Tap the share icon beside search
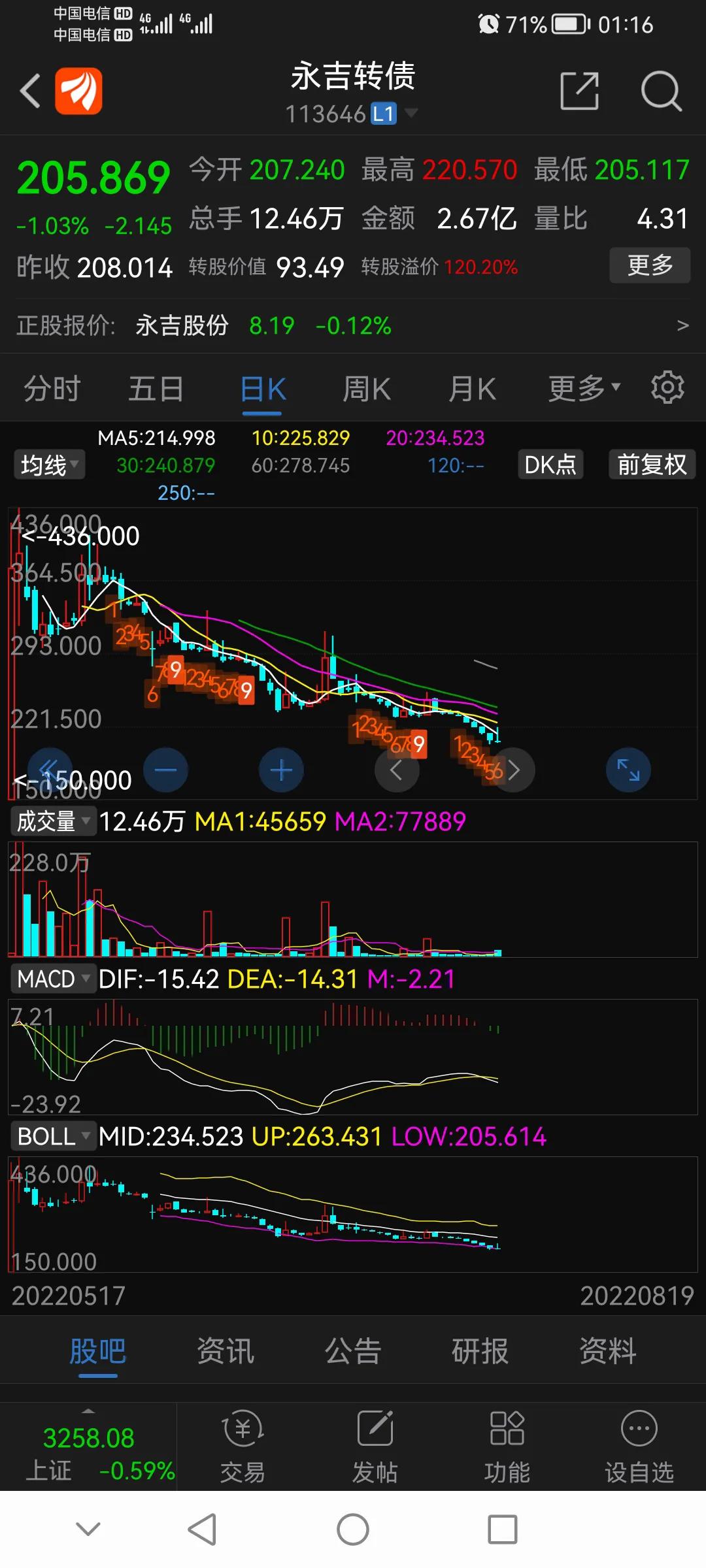 (579, 91)
